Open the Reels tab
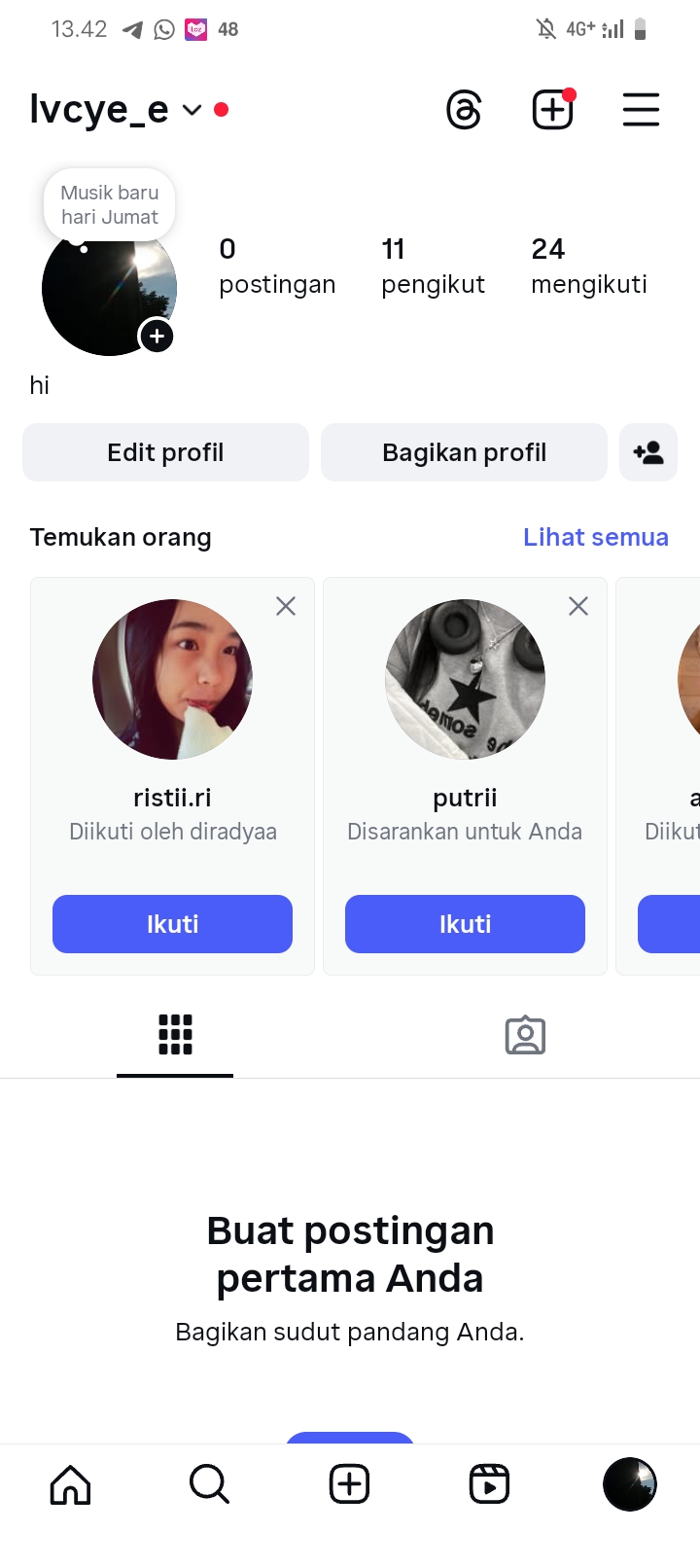700x1568 pixels. pos(489,1485)
